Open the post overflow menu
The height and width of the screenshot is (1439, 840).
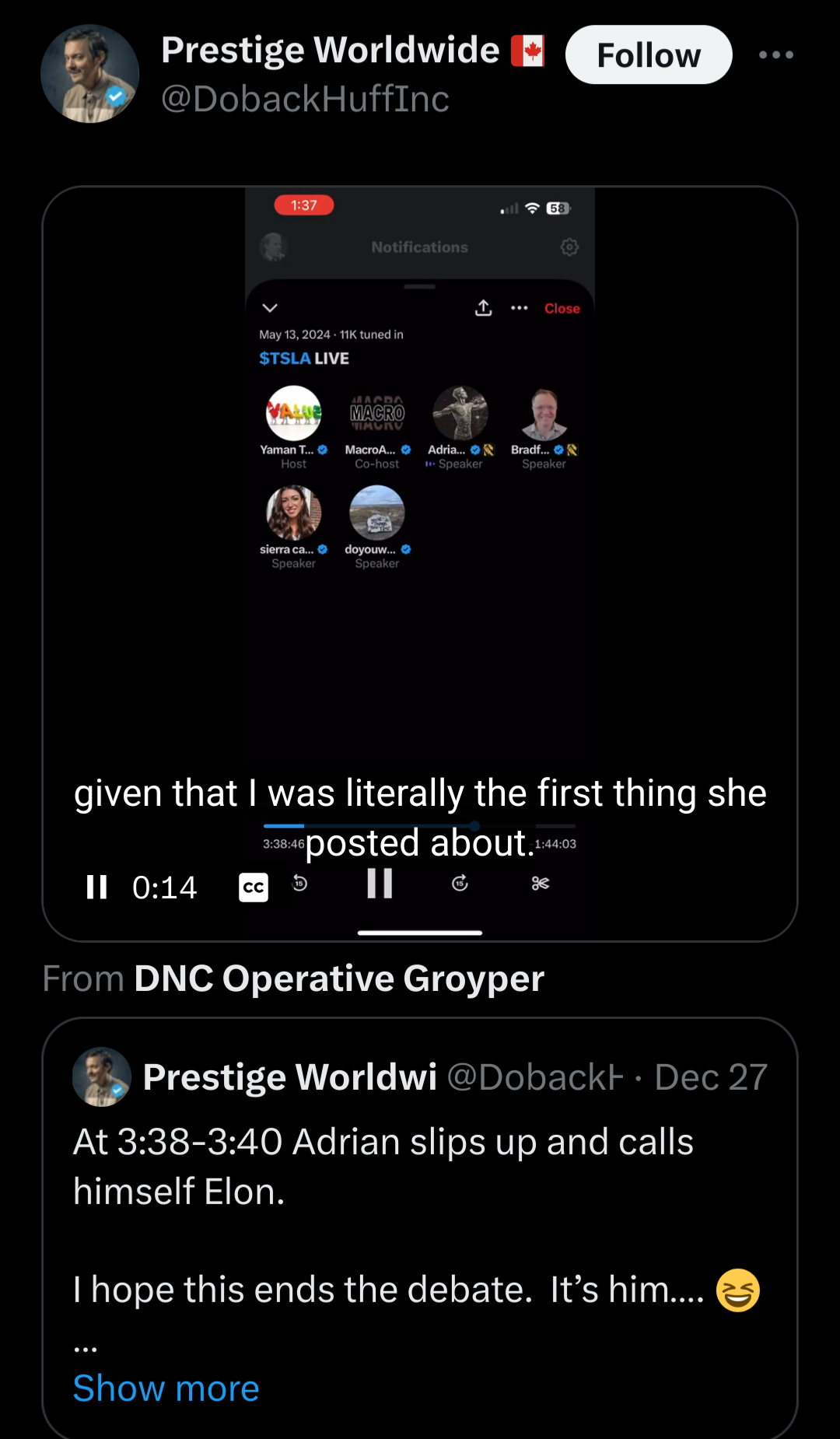click(775, 55)
